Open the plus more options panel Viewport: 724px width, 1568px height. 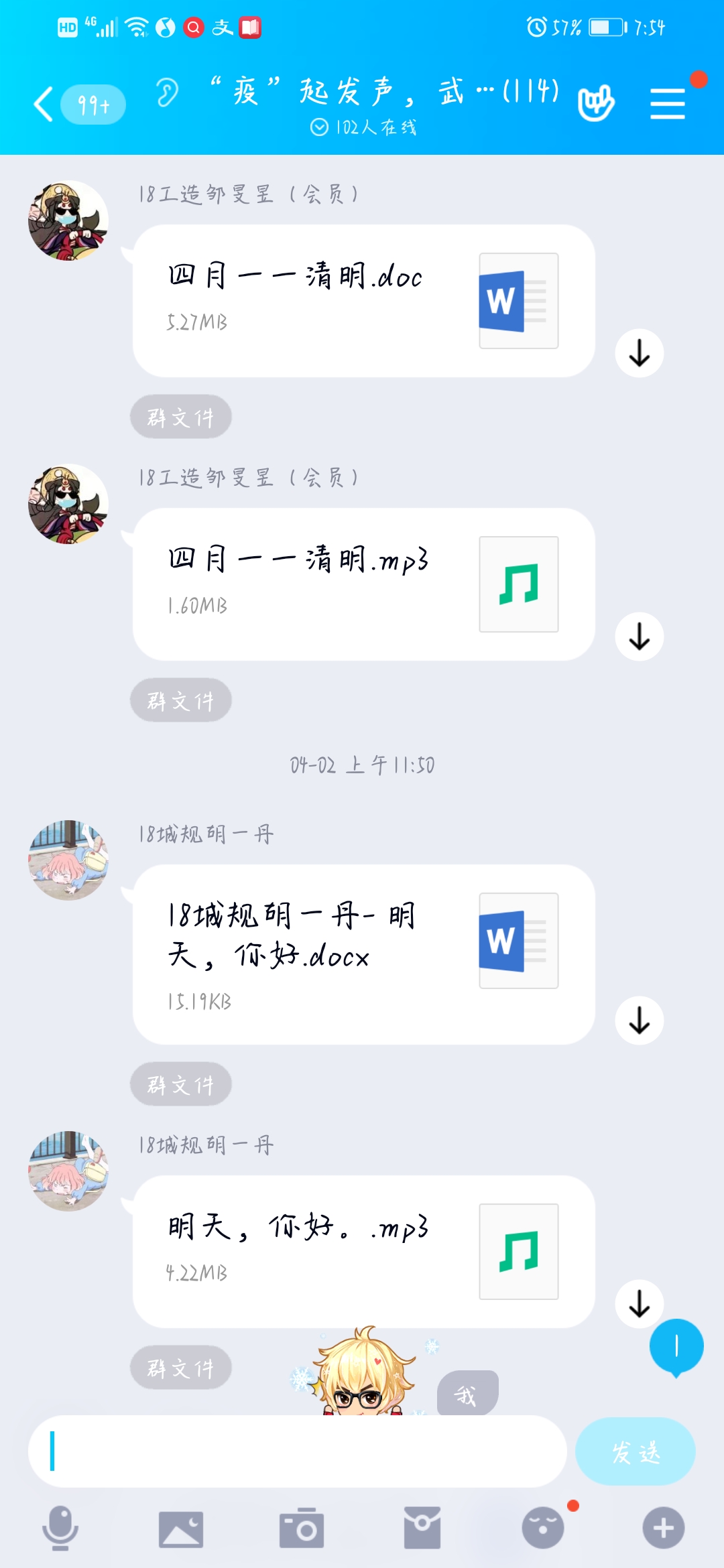tap(663, 1528)
